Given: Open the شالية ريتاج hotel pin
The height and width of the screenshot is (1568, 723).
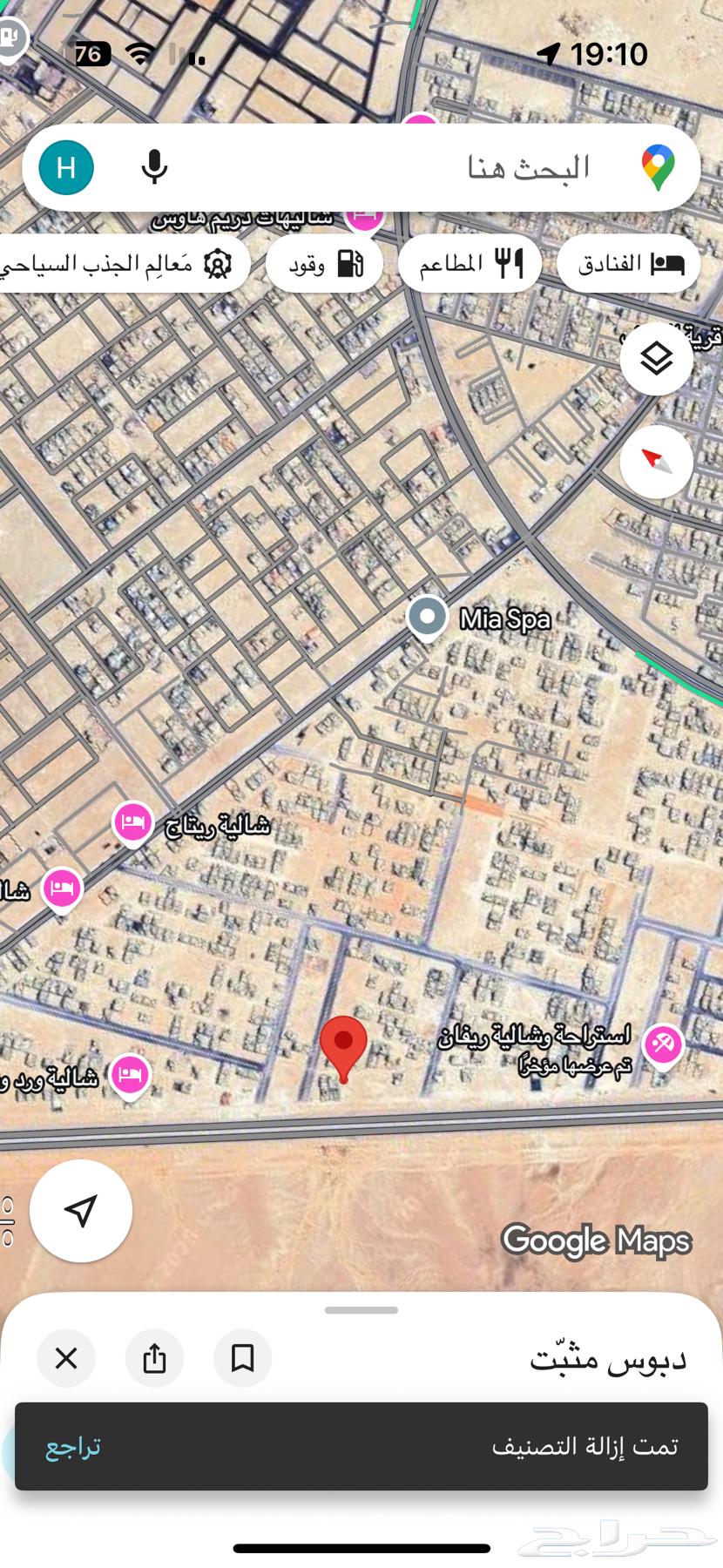Looking at the screenshot, I should coord(133,822).
